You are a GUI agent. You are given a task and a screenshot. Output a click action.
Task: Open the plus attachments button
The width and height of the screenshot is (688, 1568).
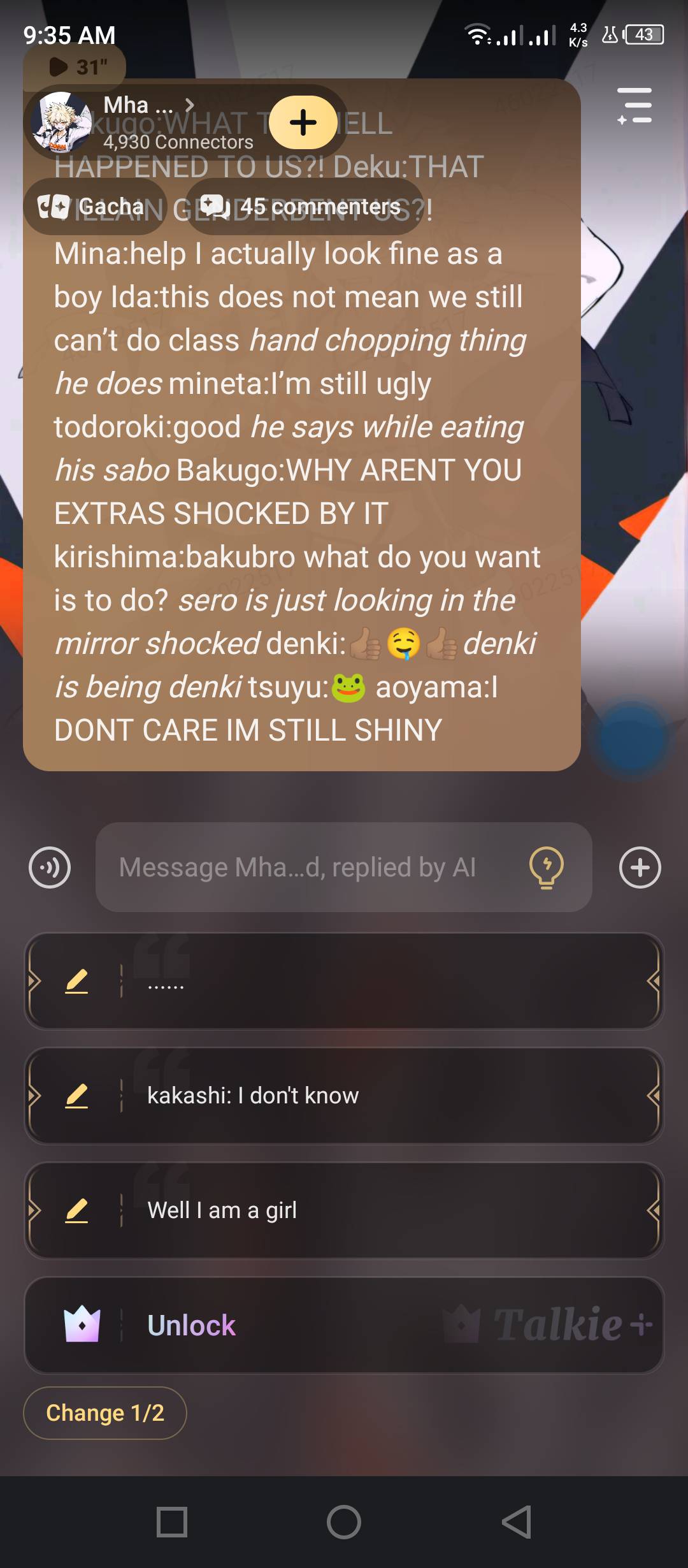click(x=640, y=867)
